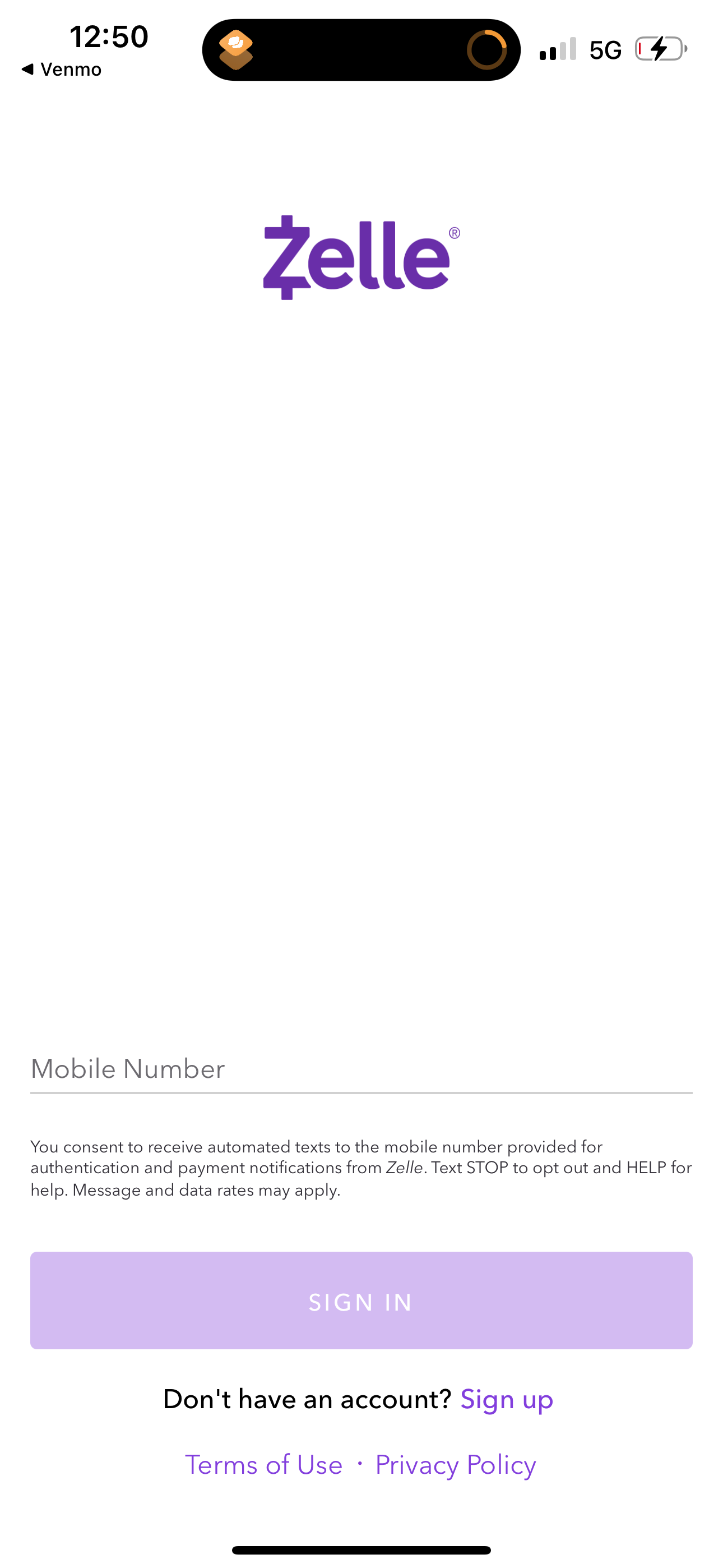Tap the battery charging icon

coord(660,50)
